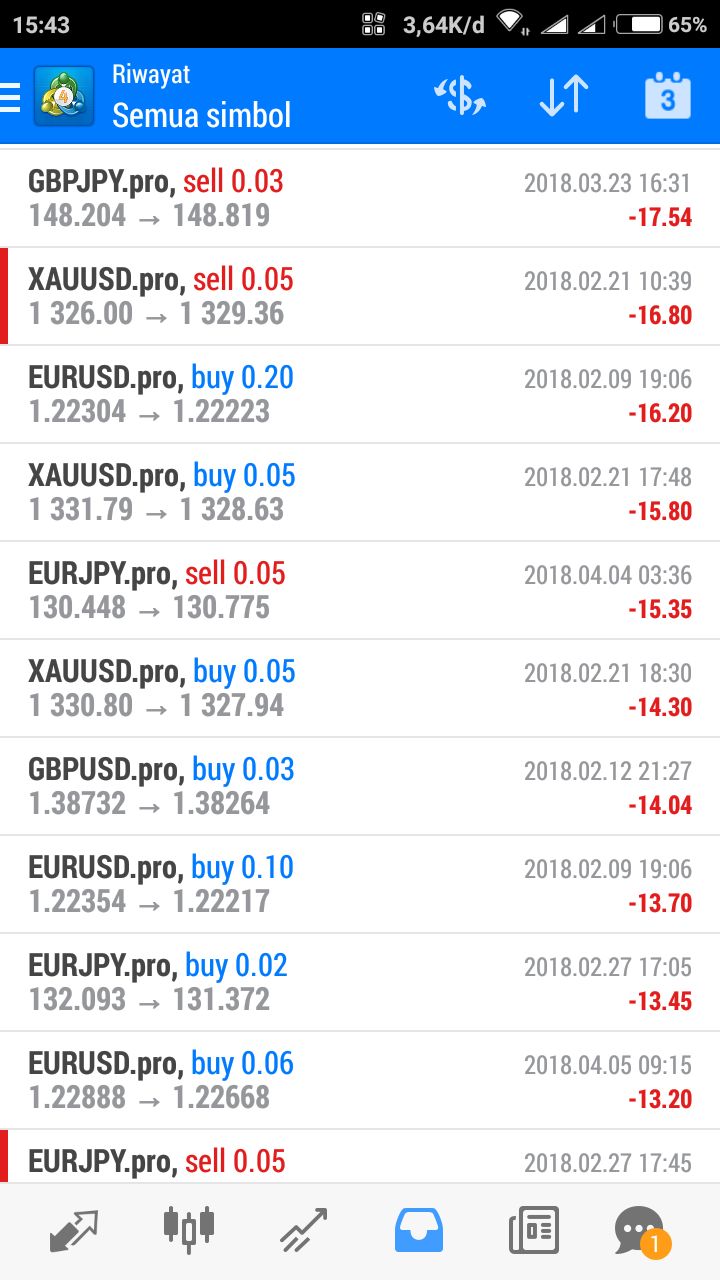Viewport: 720px width, 1280px height.
Task: Open XAUUSD.pro buy trade with -15.80 loss
Action: click(360, 492)
